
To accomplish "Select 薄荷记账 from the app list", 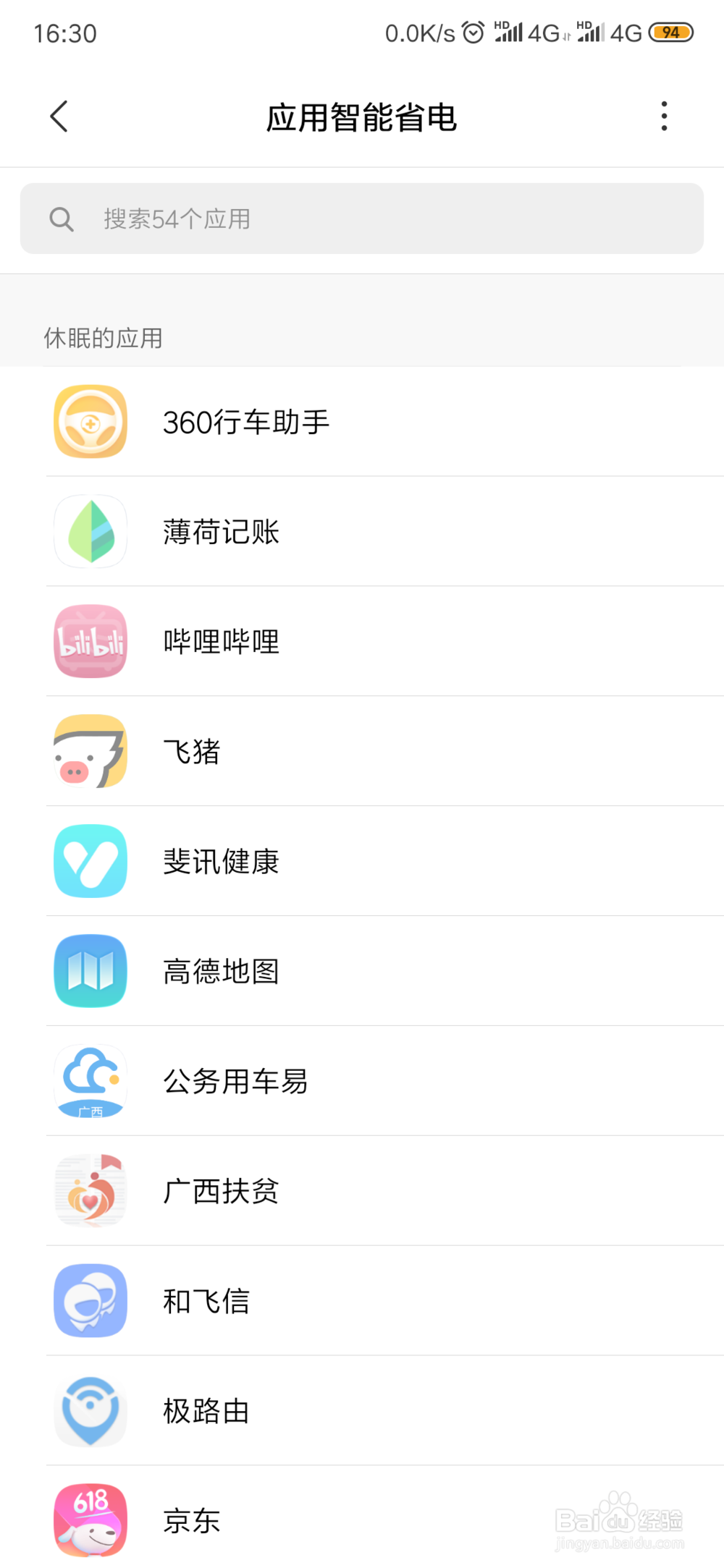I will pos(362,532).
